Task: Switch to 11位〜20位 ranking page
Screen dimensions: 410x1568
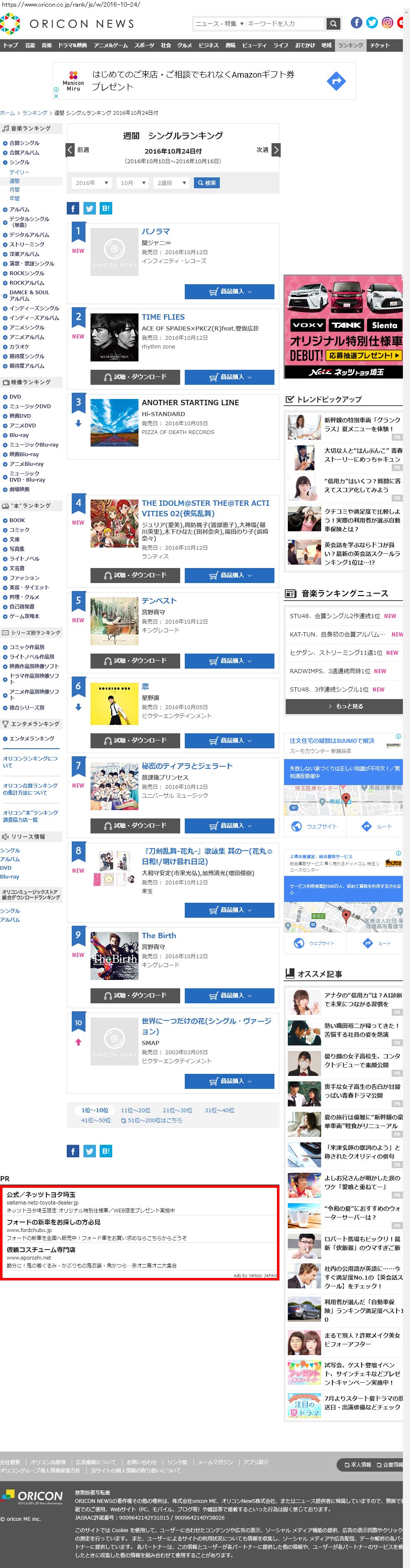Action: coord(135,1110)
